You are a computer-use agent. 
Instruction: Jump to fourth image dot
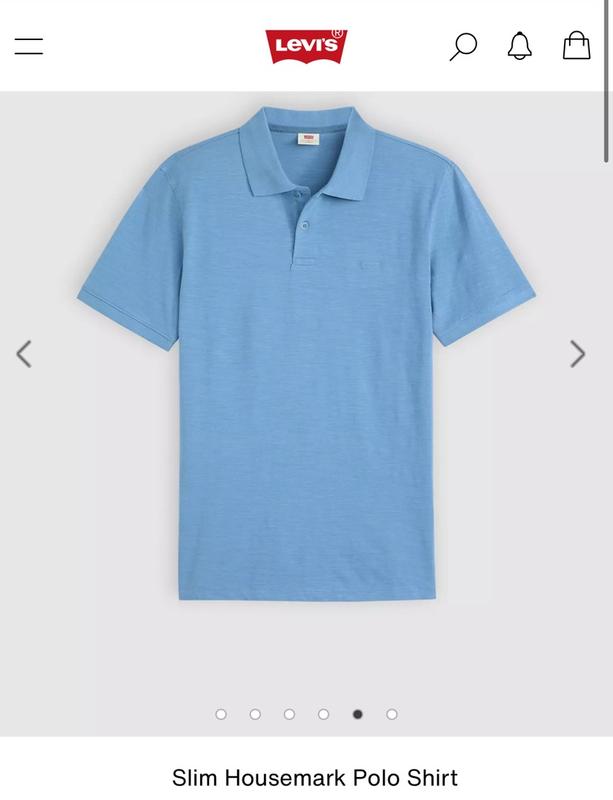point(323,714)
